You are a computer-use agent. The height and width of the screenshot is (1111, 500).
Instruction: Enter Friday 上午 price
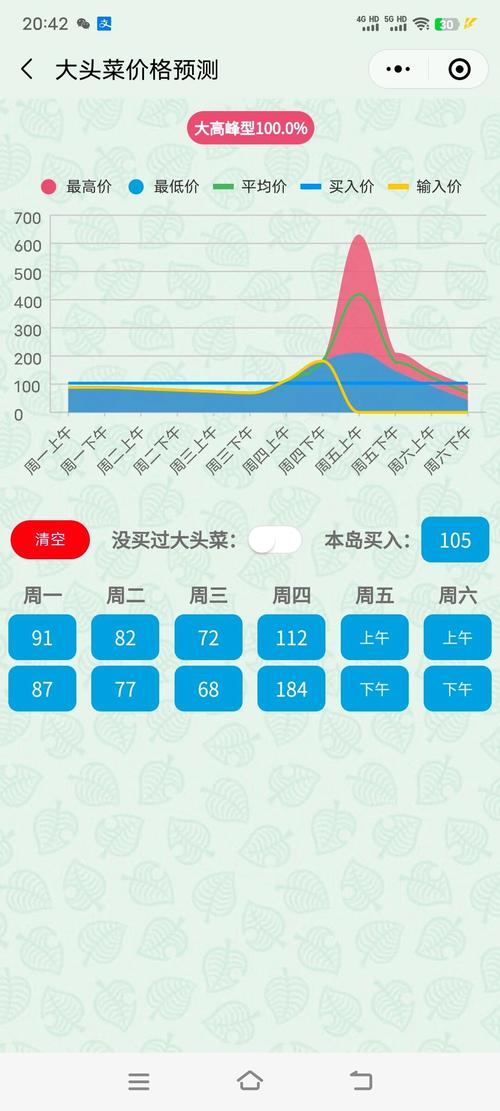[375, 638]
